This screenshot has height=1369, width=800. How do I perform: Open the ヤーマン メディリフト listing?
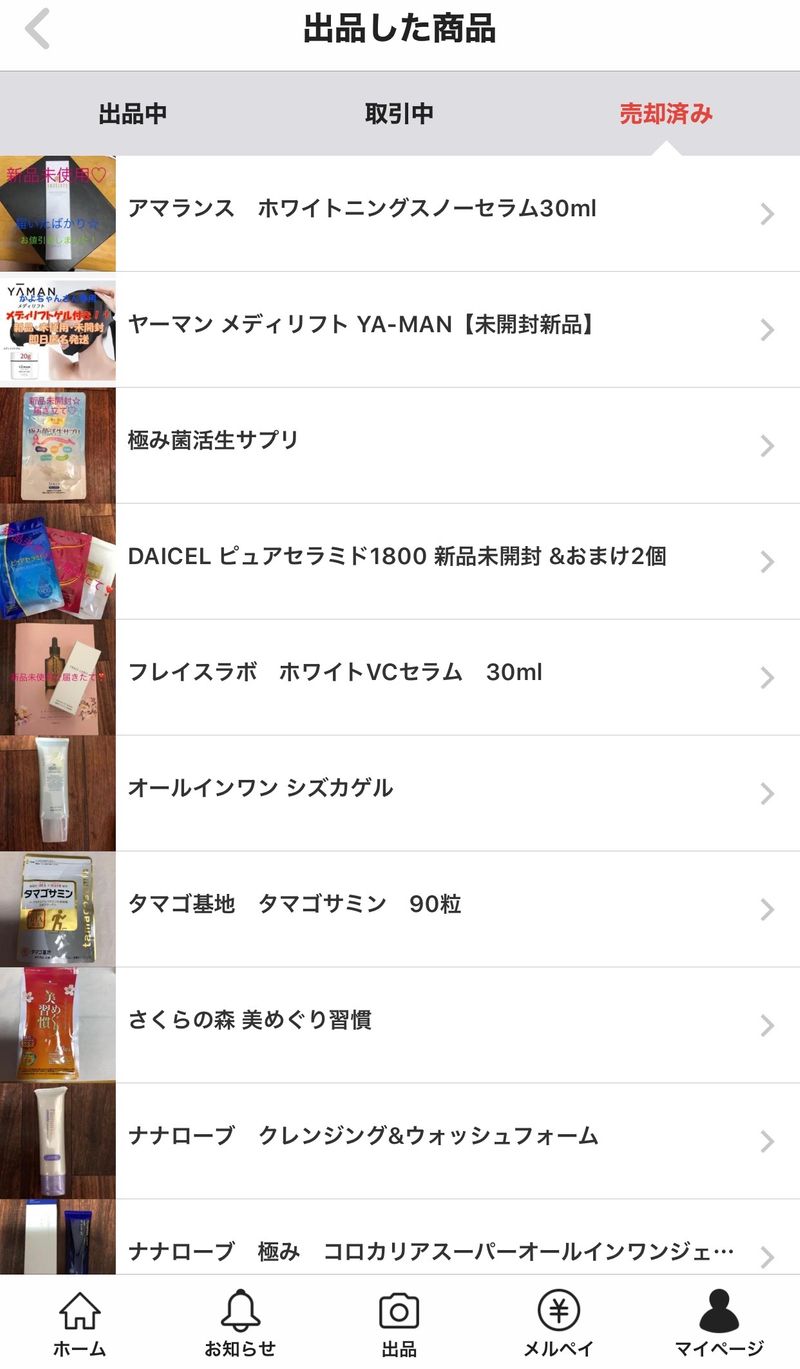pos(400,328)
